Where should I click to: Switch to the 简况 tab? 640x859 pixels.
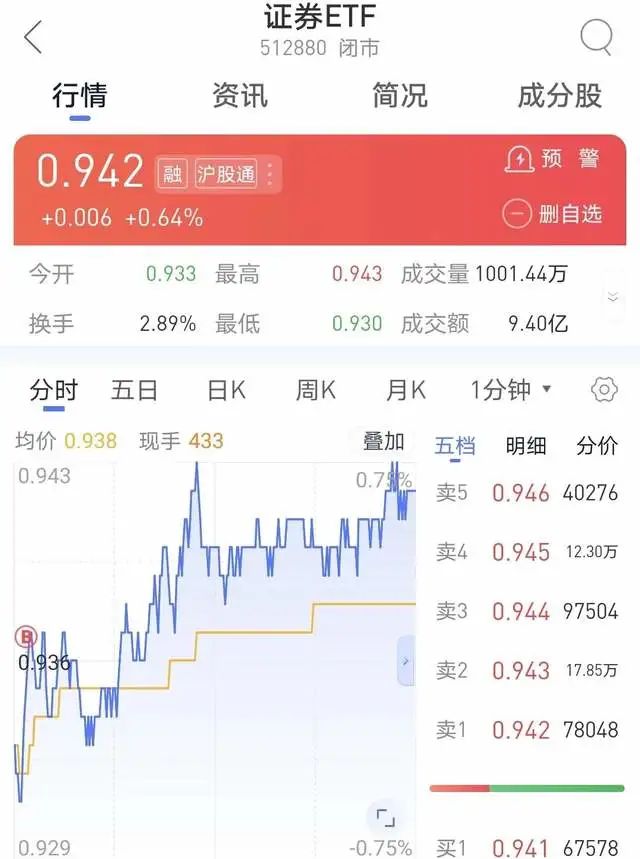(399, 96)
